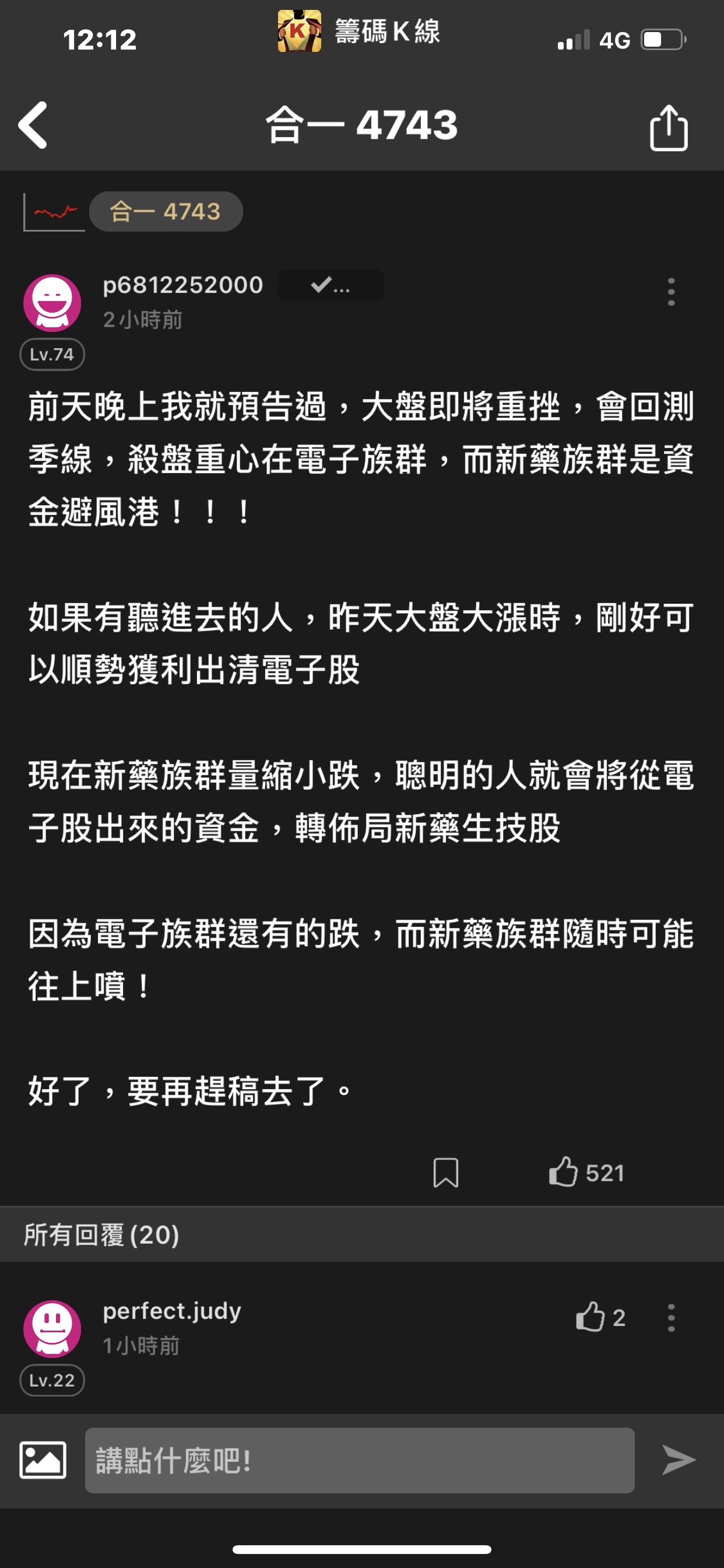Open p6812252000's profile avatar
The width and height of the screenshot is (724, 1568).
[x=52, y=303]
